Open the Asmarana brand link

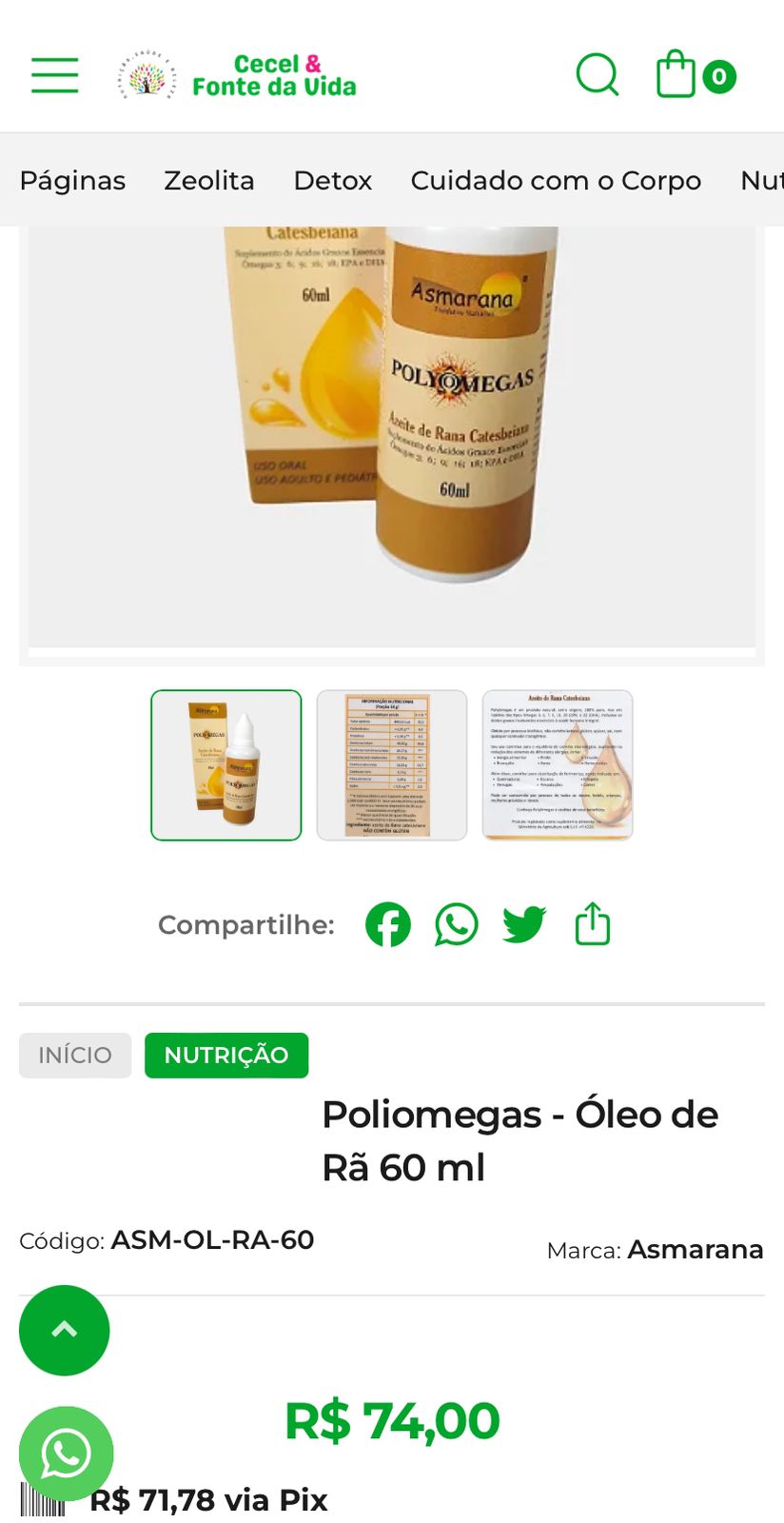696,1249
